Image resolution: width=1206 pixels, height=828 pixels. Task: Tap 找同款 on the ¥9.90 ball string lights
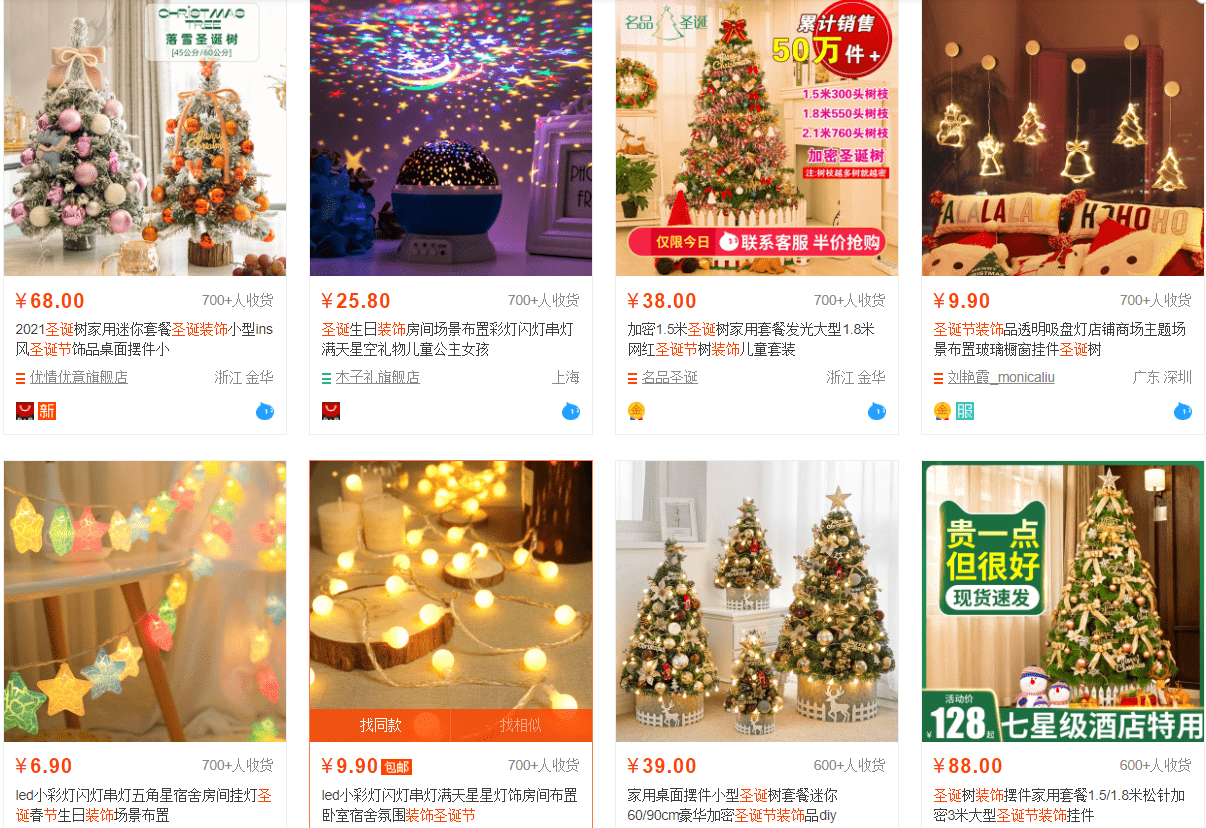[x=380, y=725]
